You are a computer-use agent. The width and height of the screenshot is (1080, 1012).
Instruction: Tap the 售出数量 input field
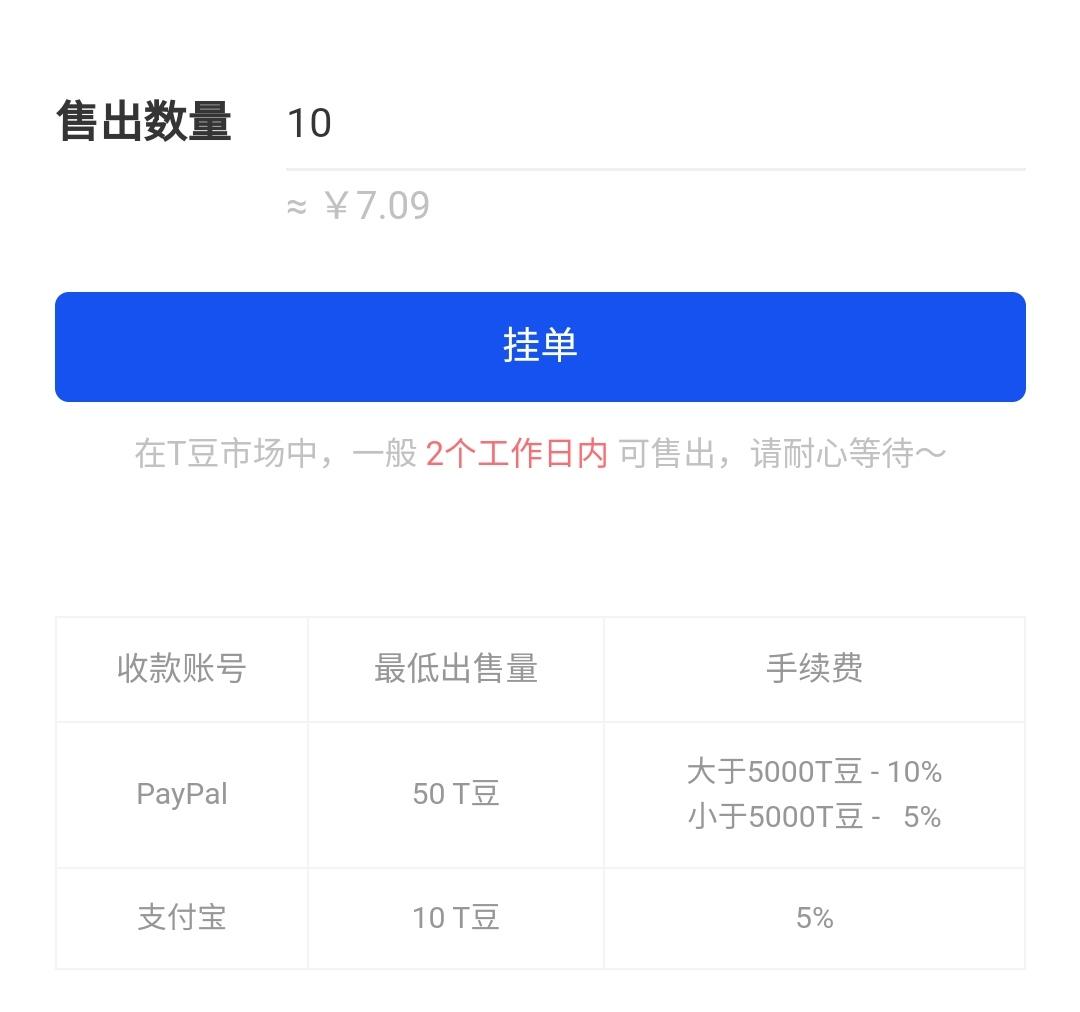[655, 124]
